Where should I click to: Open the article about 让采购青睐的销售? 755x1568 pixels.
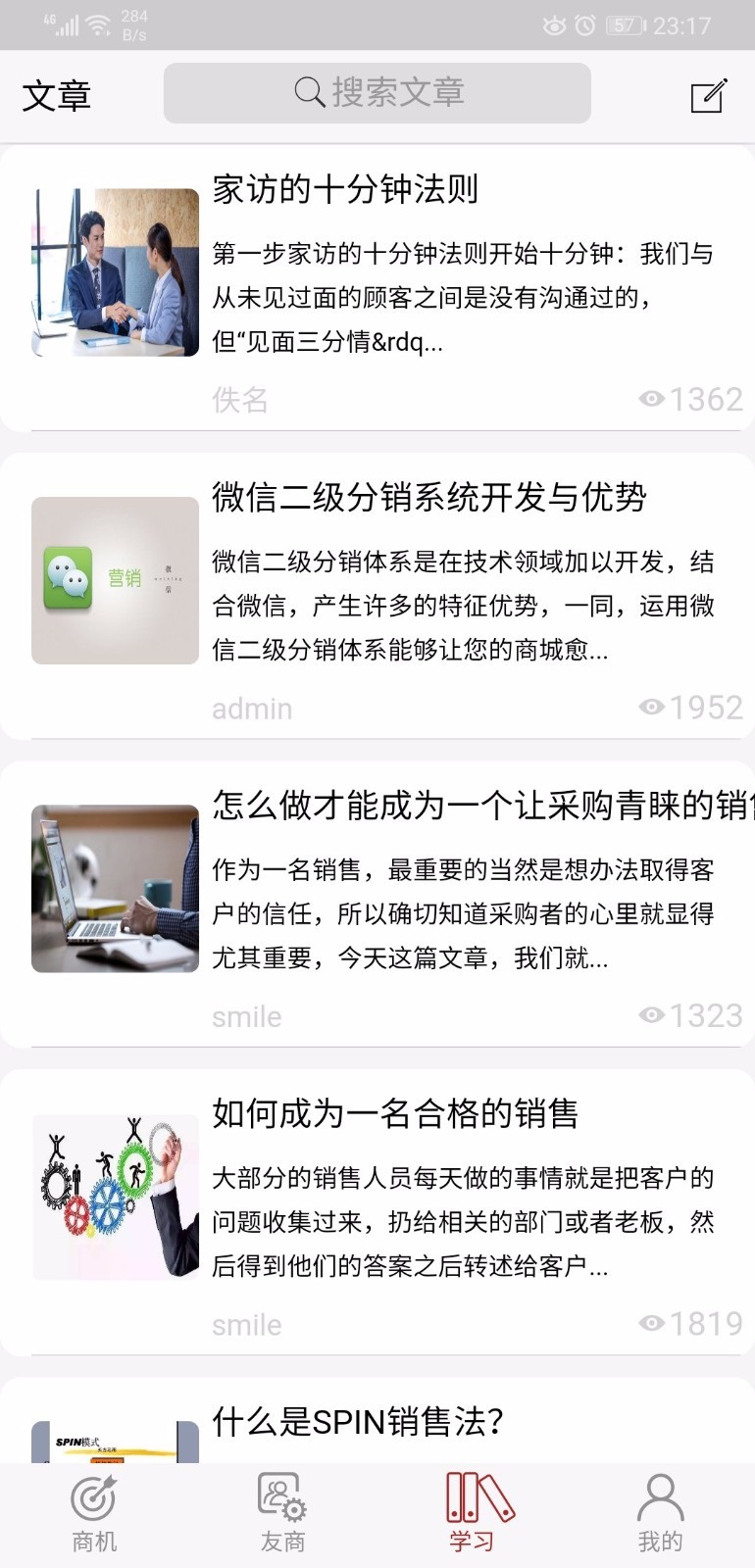377,905
